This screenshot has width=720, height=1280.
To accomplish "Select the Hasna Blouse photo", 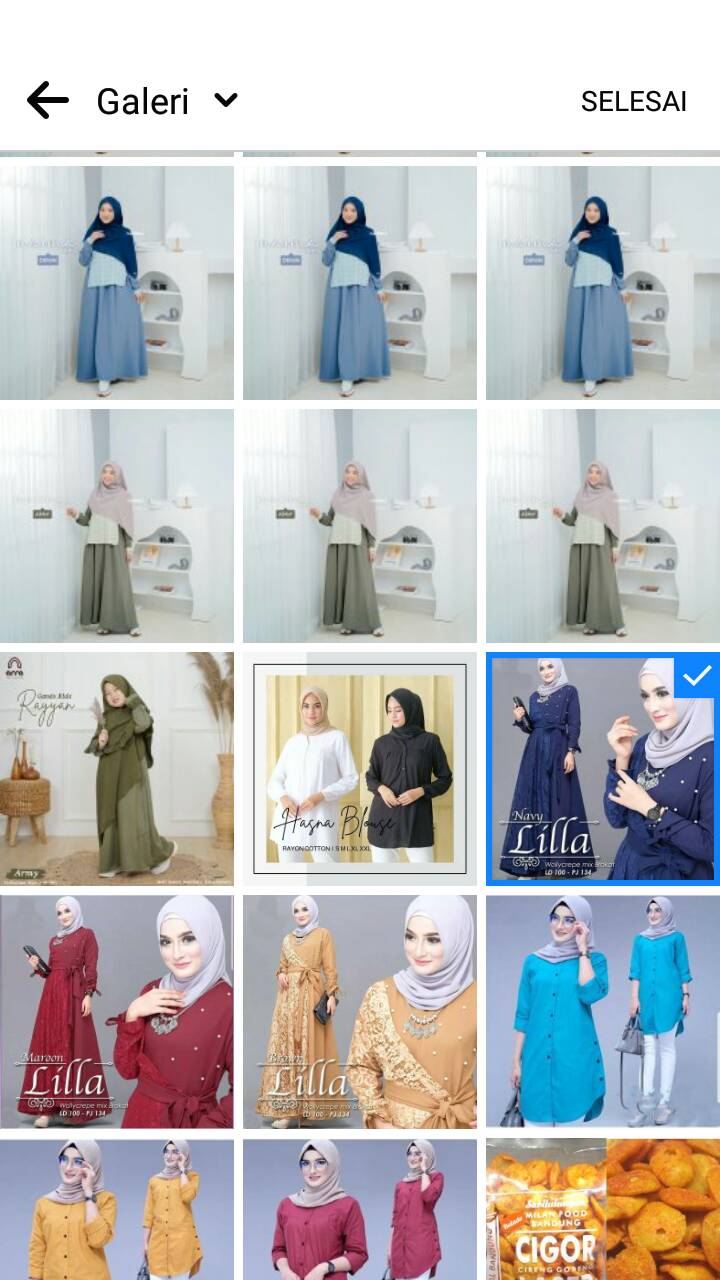I will 360,769.
